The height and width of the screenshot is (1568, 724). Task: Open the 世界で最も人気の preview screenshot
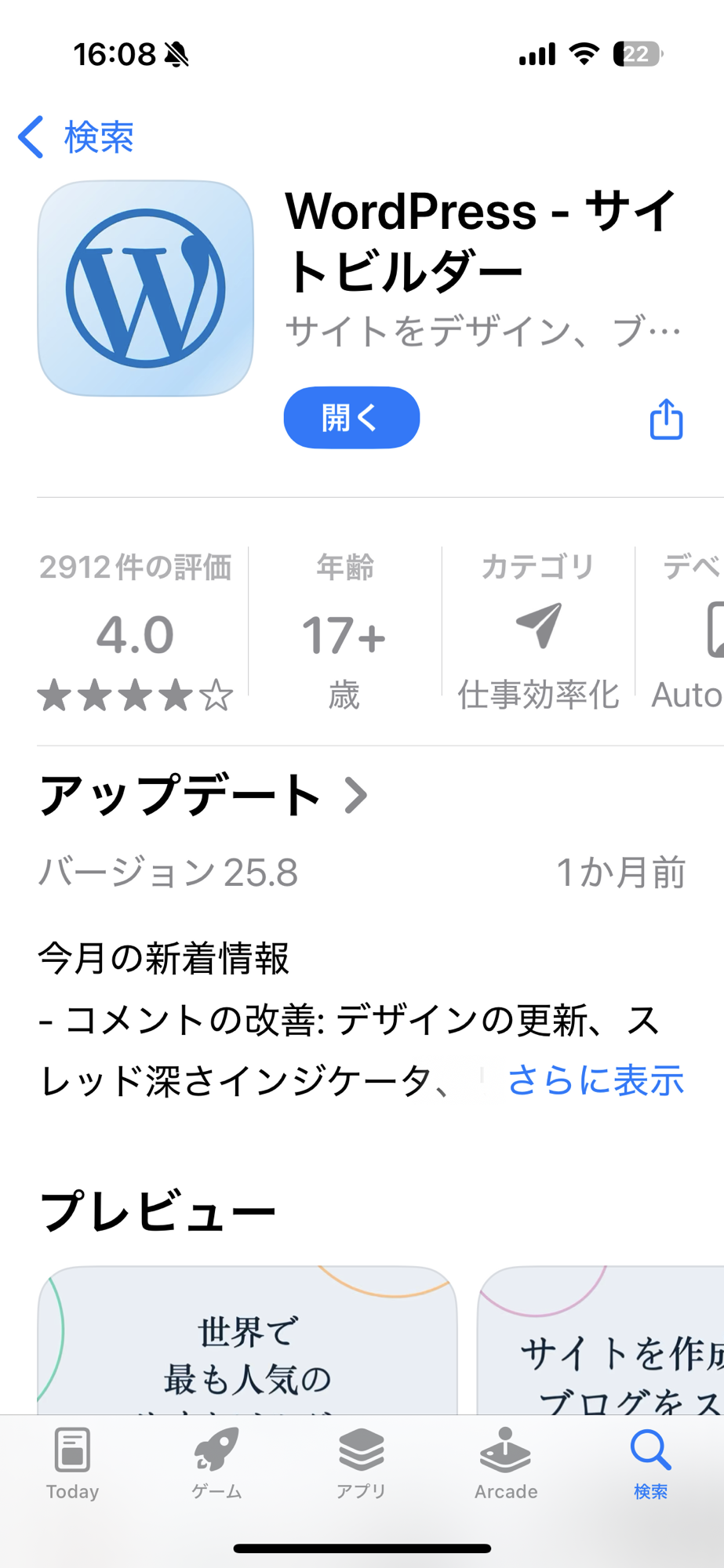pyautogui.click(x=247, y=1341)
